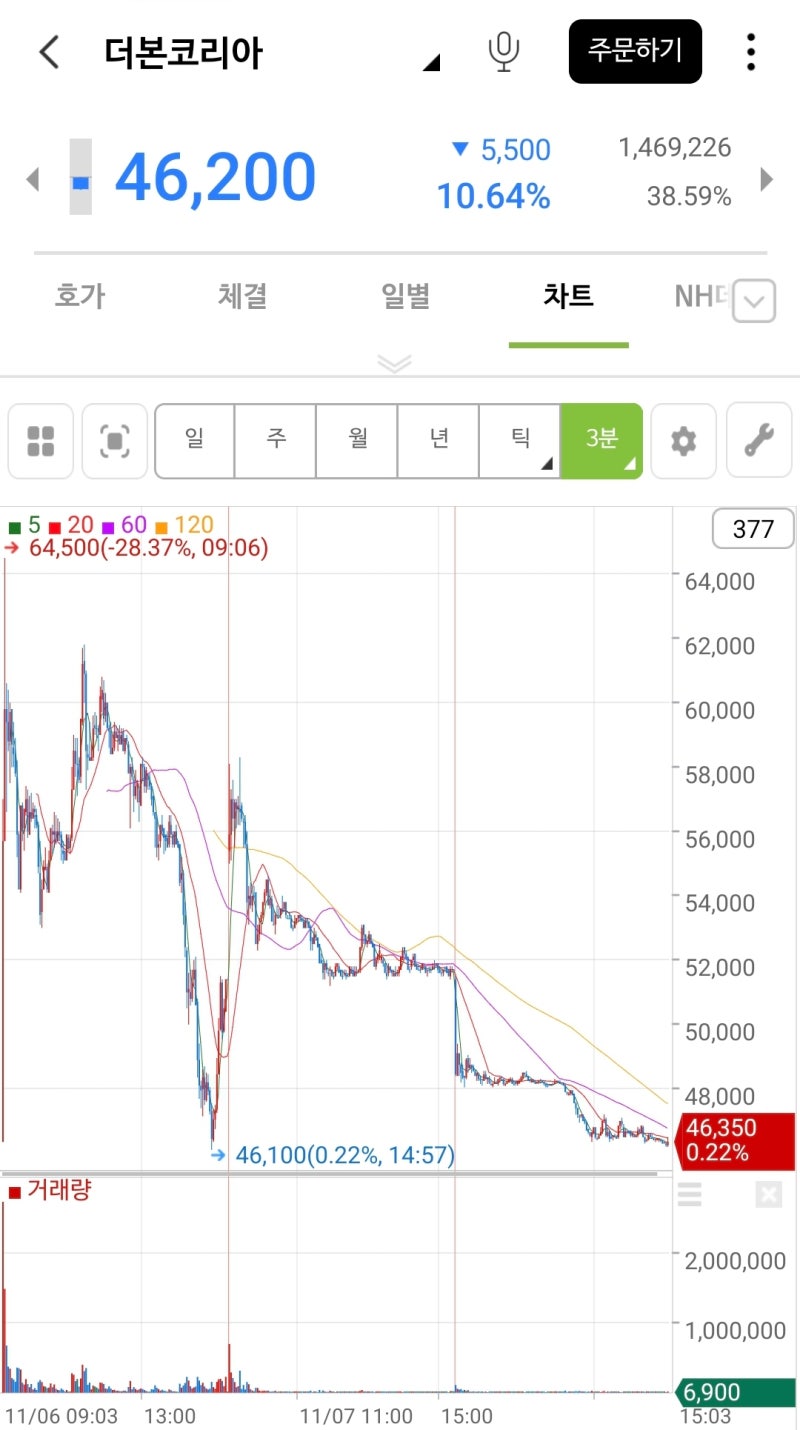Open chart settings gear
The image size is (800, 1430).
pos(684,441)
